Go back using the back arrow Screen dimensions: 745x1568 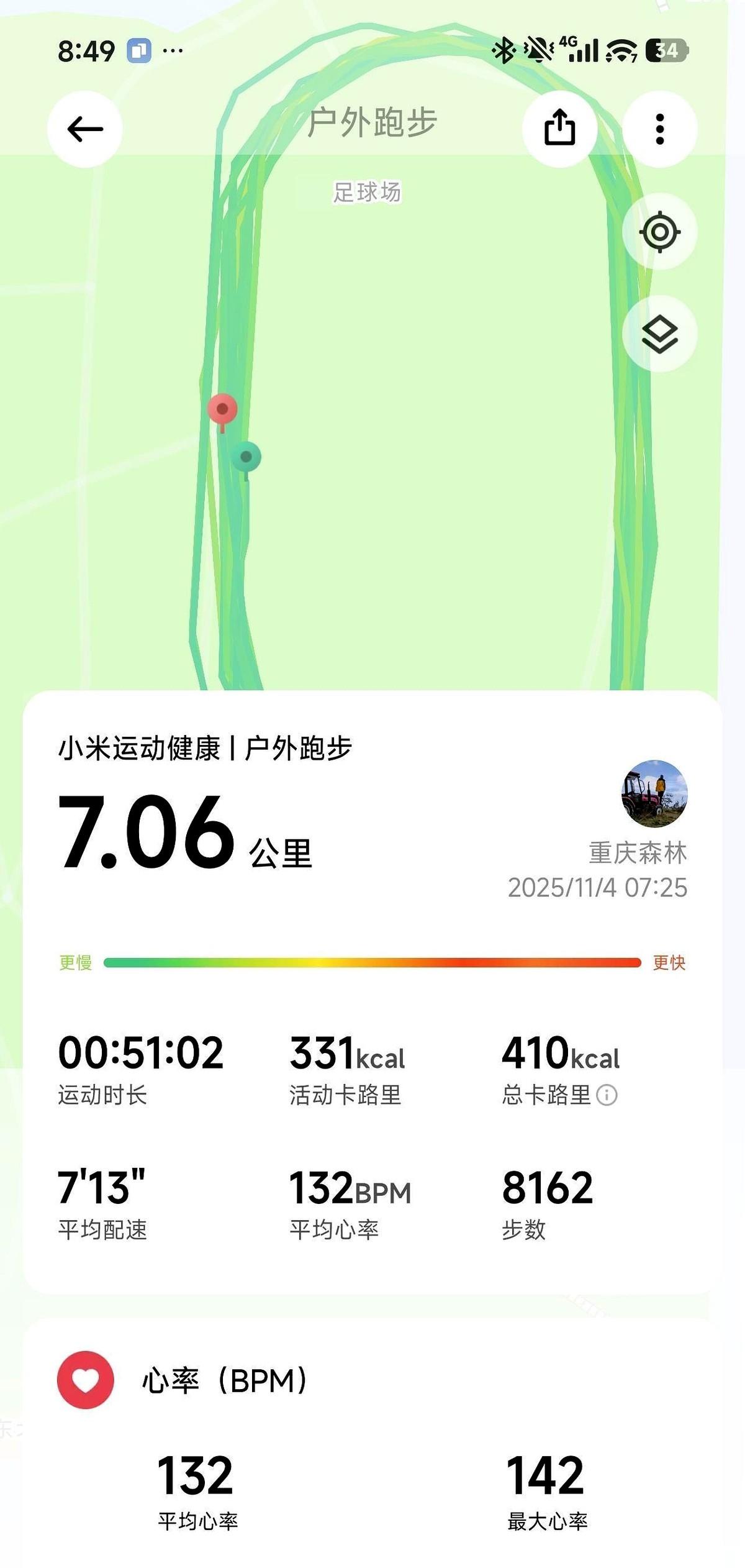click(x=85, y=129)
